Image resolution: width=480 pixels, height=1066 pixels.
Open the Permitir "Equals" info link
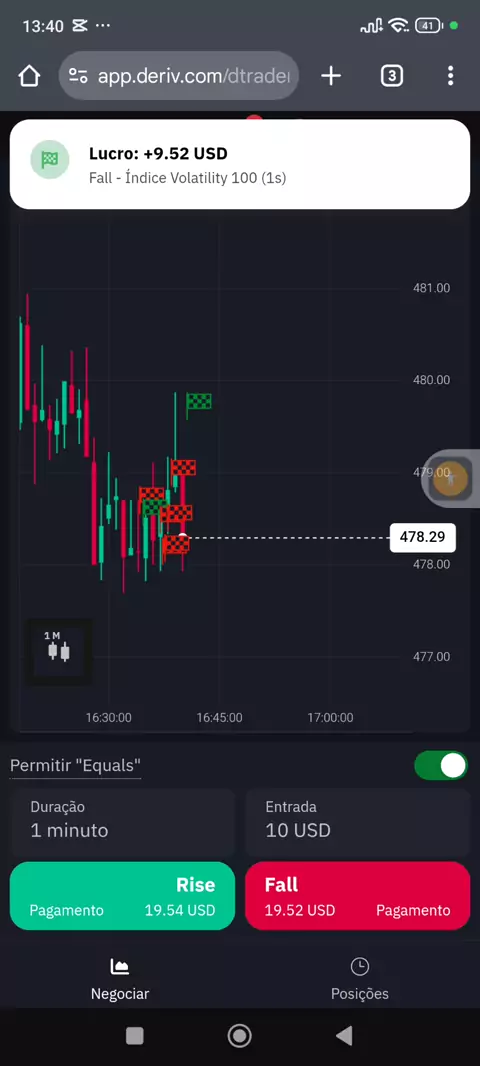tap(75, 766)
